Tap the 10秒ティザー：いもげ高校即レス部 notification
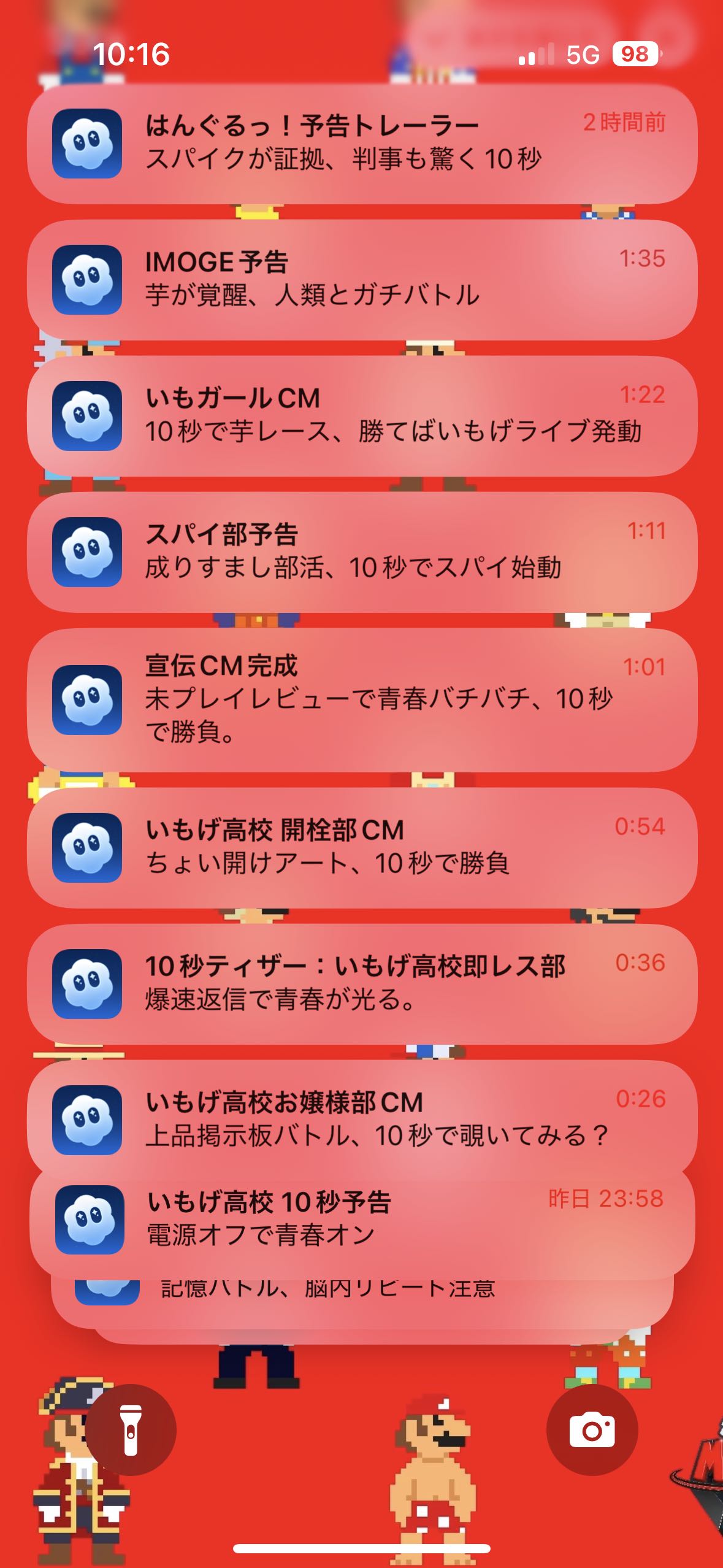Screen dimensions: 723x1568 pos(362,984)
